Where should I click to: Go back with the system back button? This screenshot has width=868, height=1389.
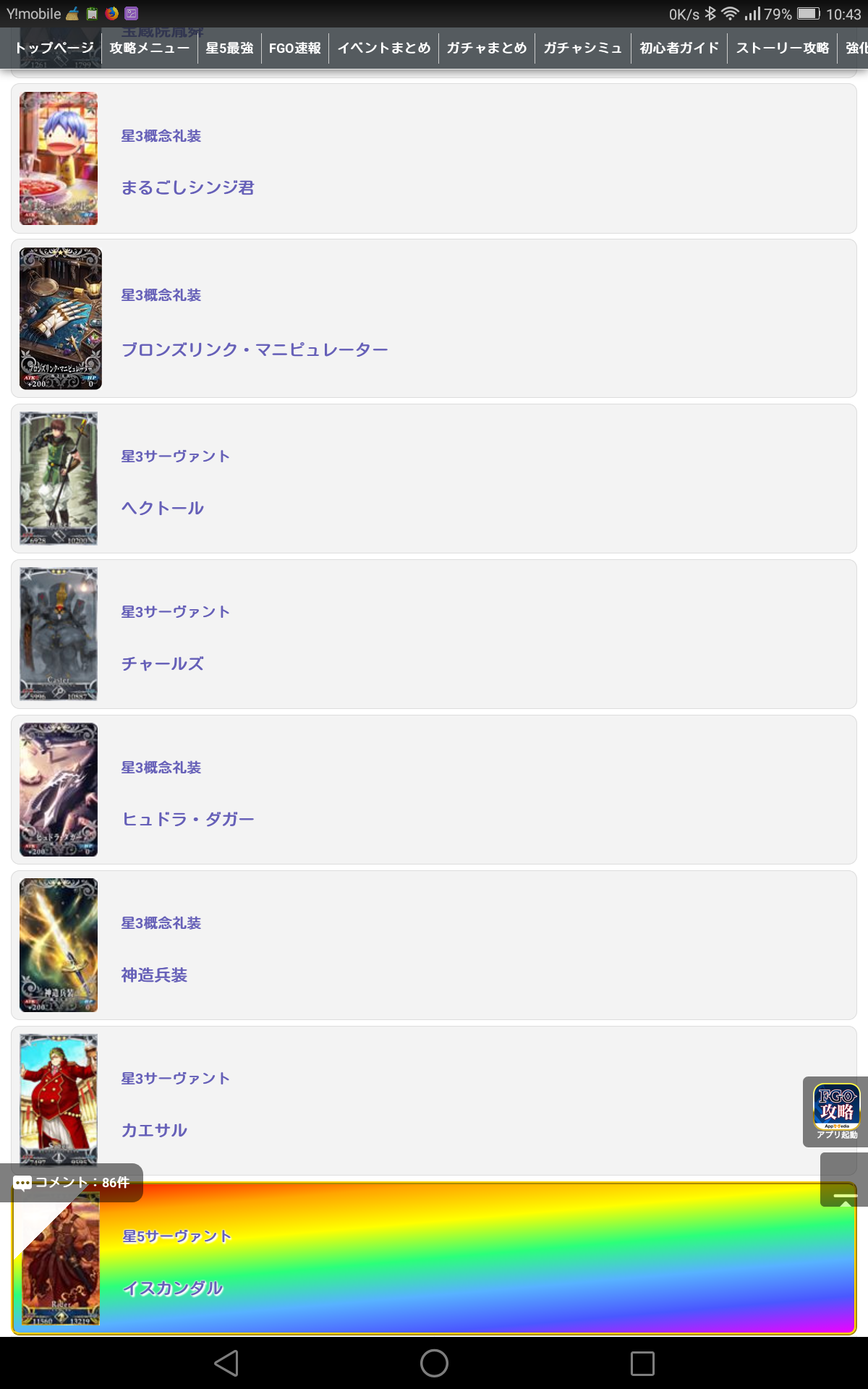coord(226,1363)
